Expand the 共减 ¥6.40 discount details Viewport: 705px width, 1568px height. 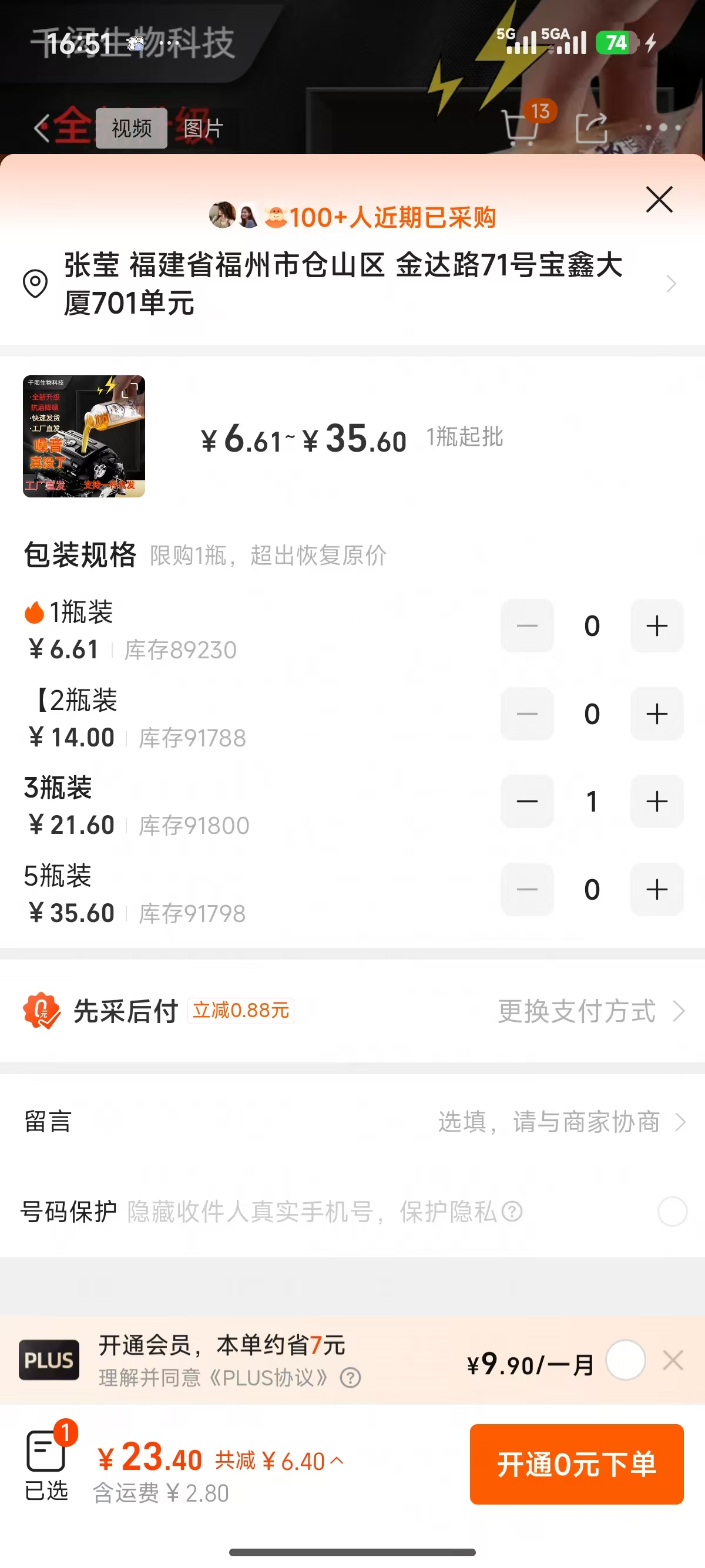280,1461
